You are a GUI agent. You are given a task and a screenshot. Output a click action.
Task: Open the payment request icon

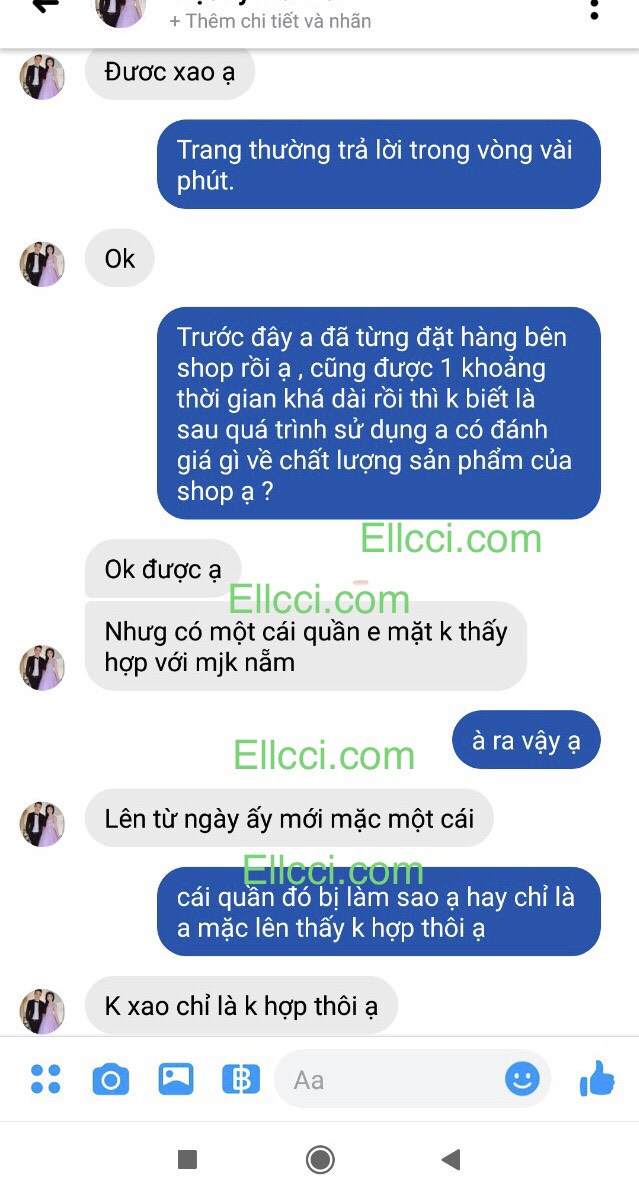[x=241, y=1079]
